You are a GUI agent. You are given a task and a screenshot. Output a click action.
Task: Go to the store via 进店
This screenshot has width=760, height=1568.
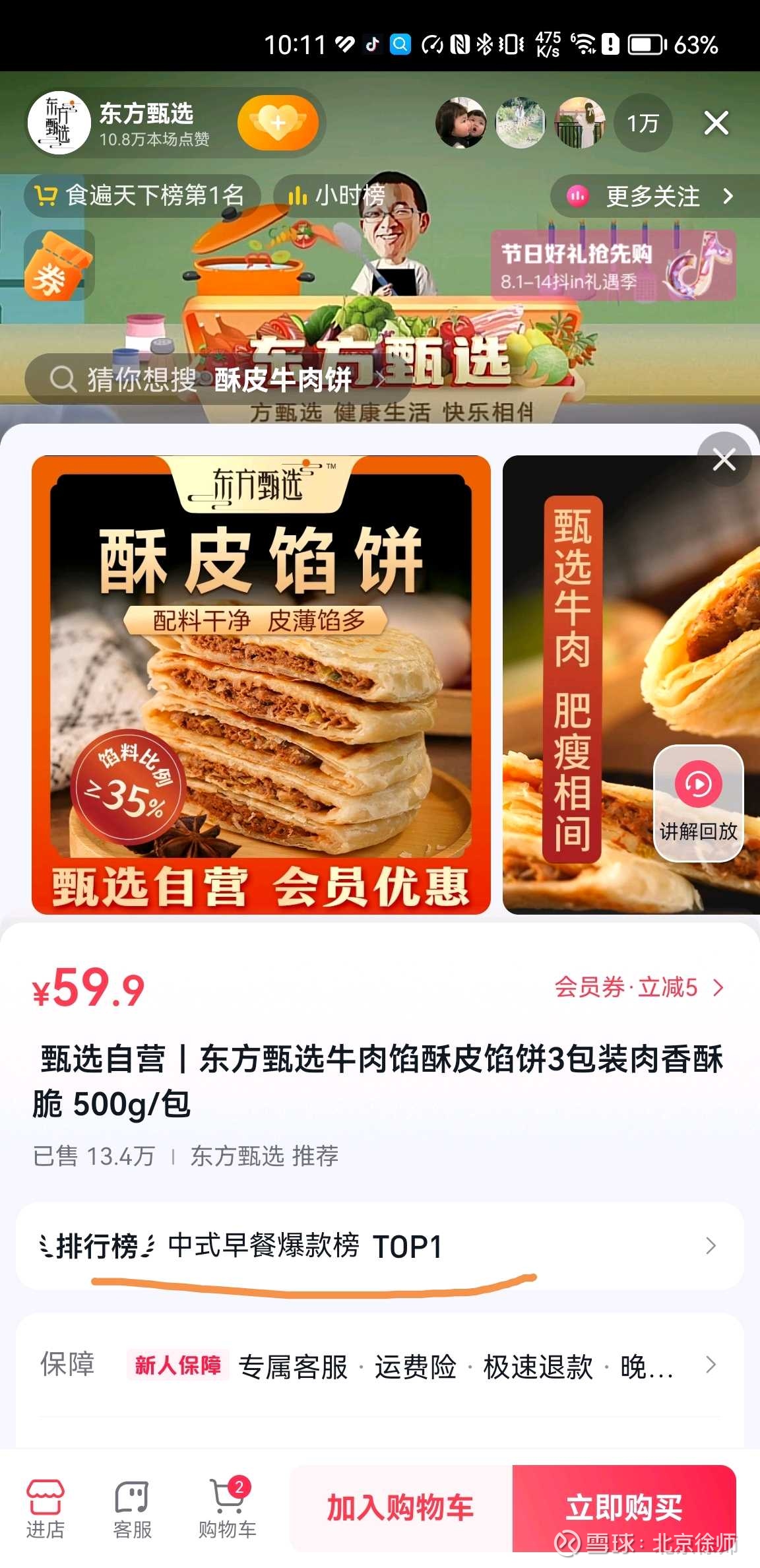click(45, 1509)
